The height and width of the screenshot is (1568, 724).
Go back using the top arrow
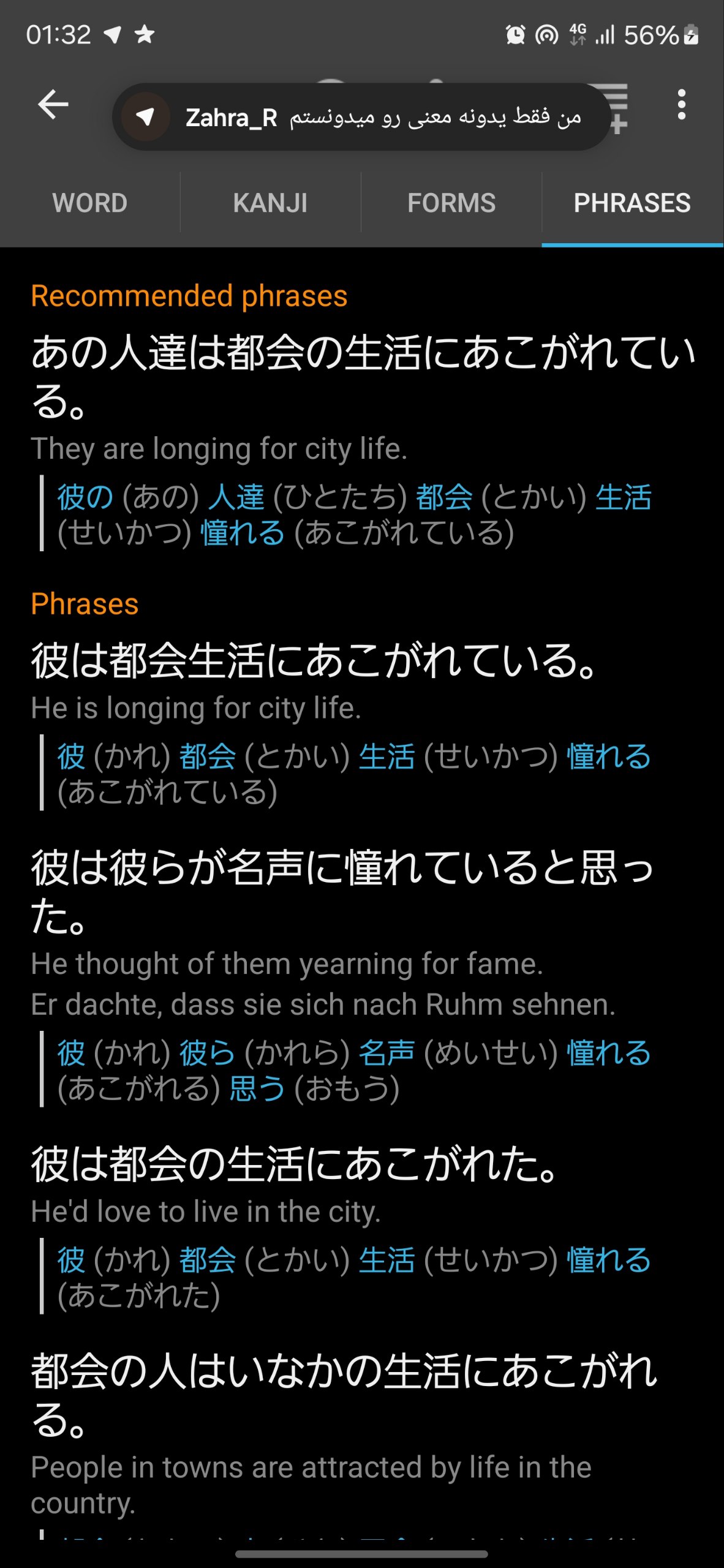point(53,104)
